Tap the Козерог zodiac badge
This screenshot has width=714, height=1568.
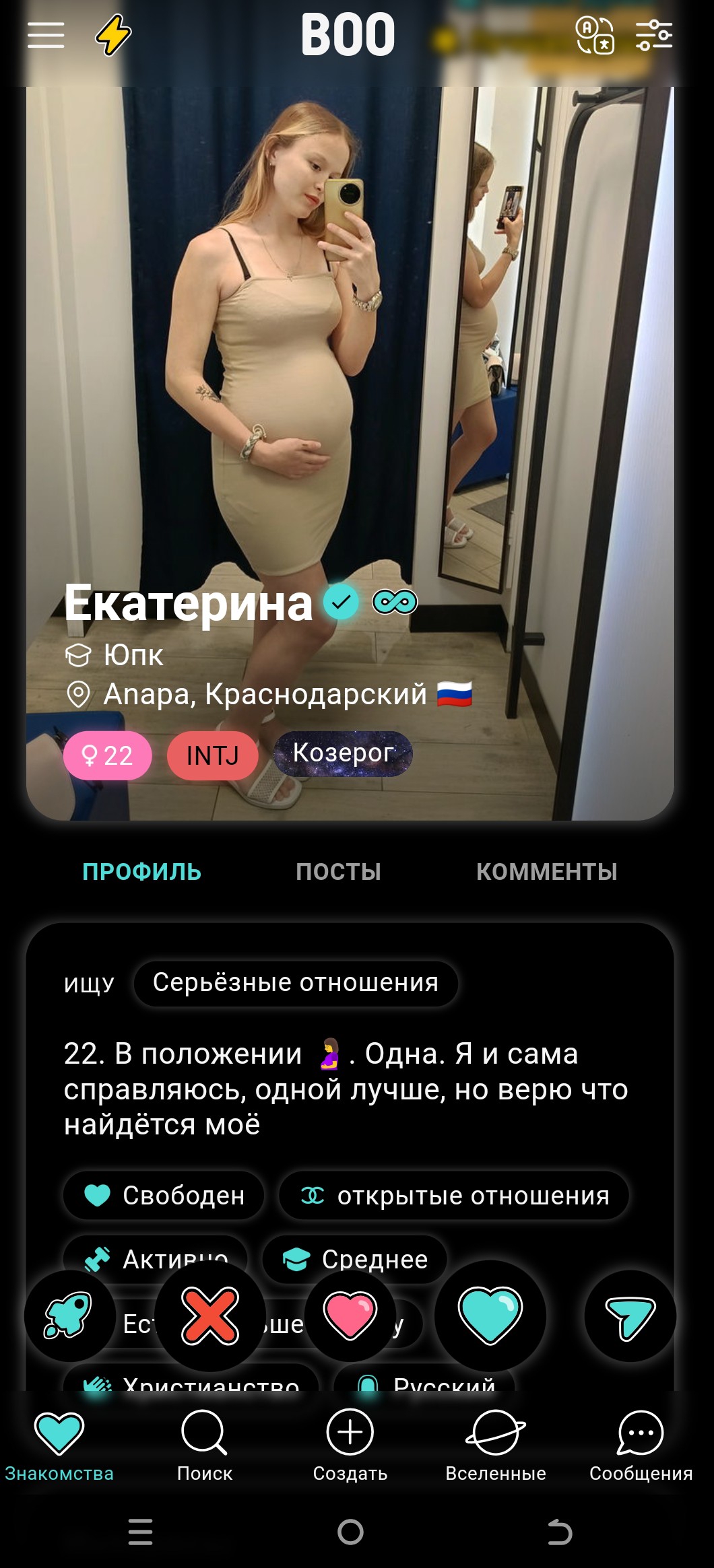point(343,753)
